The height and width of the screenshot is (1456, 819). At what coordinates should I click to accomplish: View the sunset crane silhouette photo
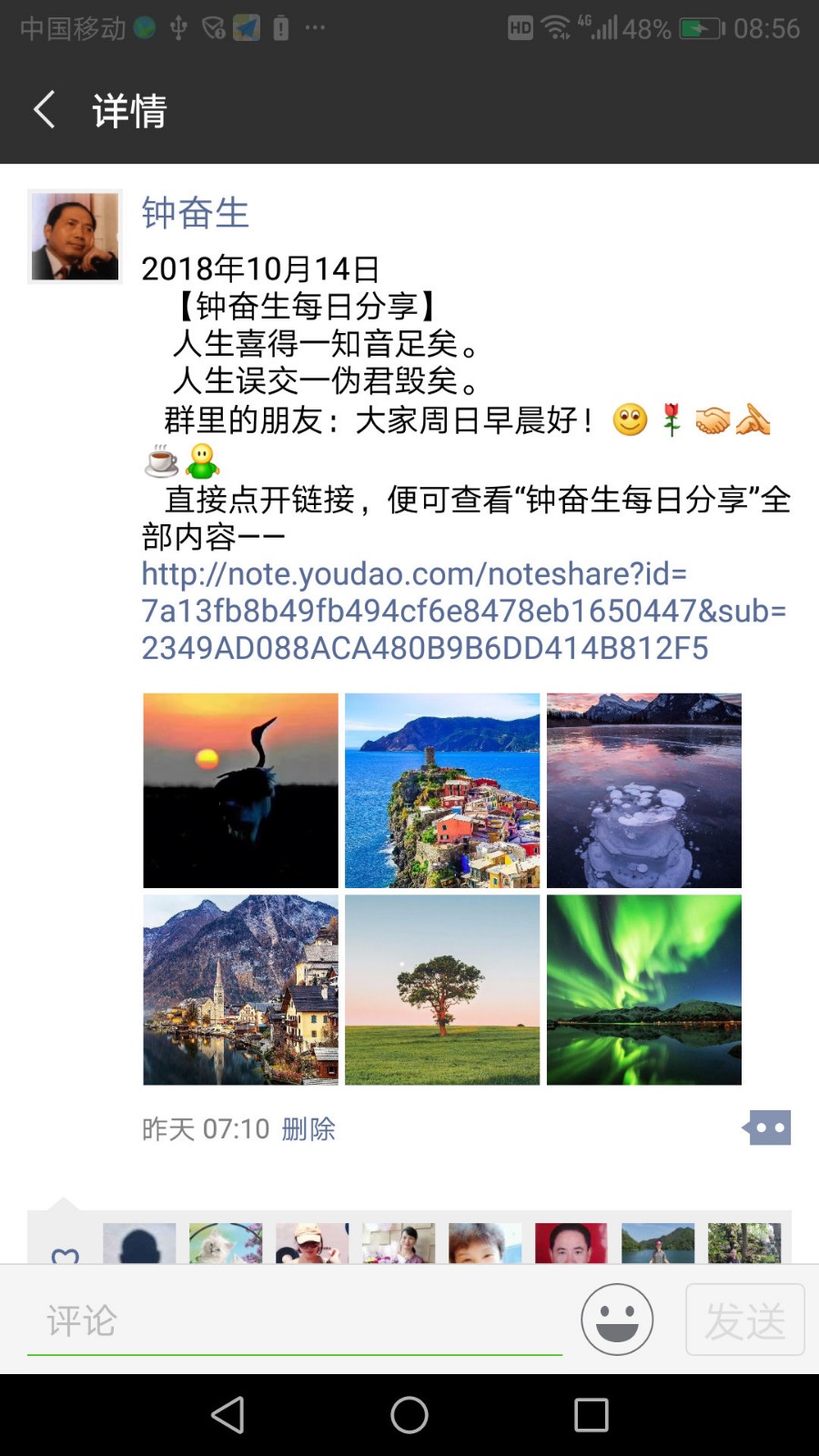pyautogui.click(x=240, y=790)
